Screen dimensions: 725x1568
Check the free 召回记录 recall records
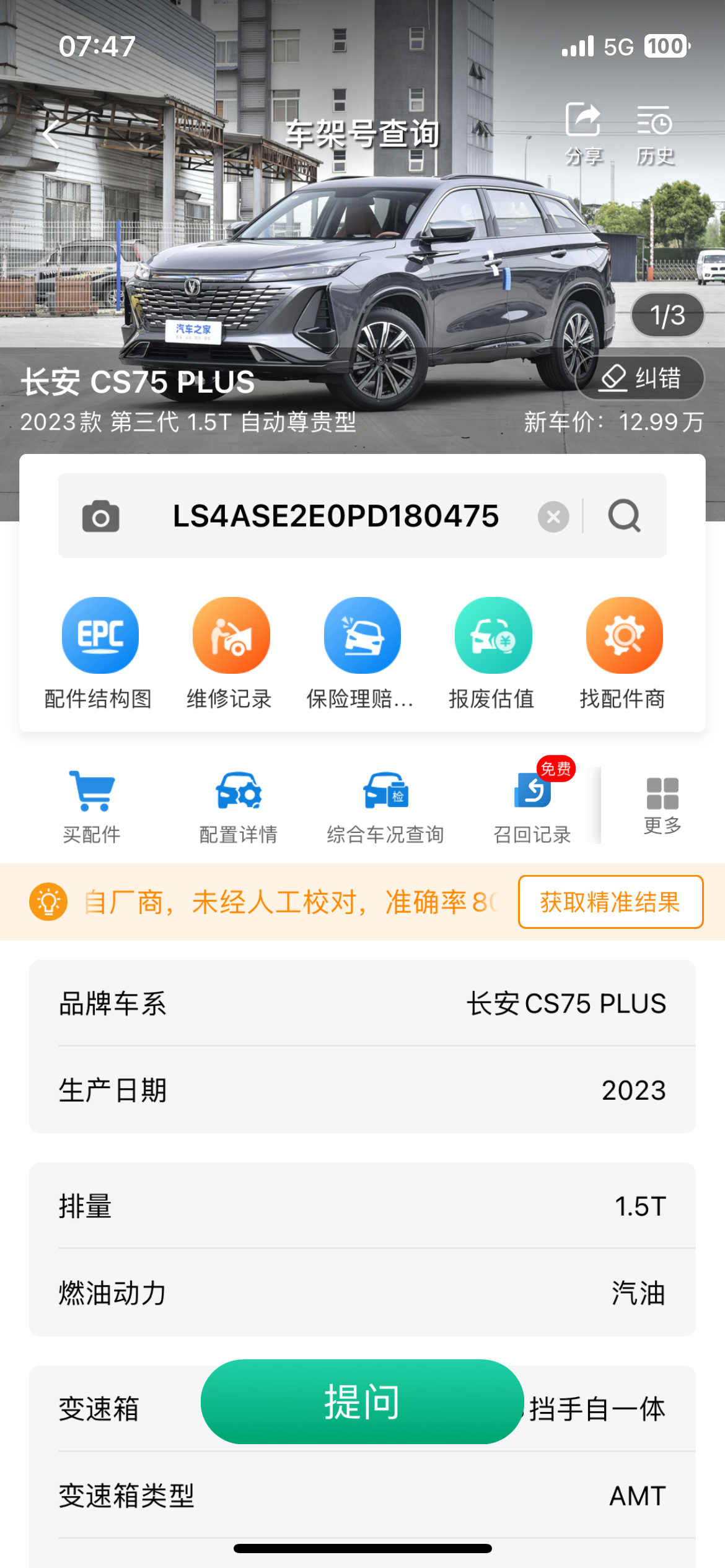click(532, 806)
